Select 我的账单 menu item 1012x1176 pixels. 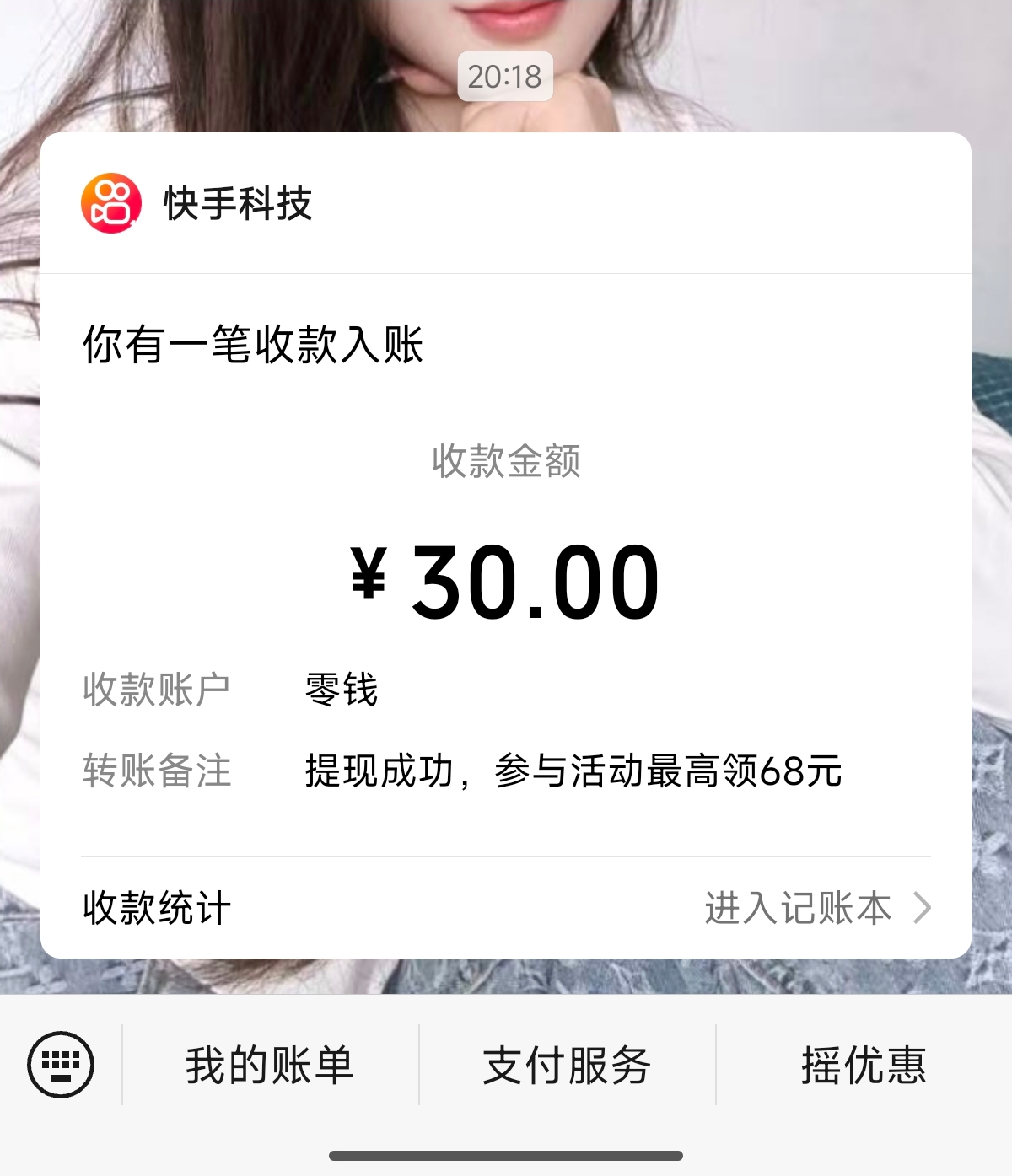pos(270,1065)
